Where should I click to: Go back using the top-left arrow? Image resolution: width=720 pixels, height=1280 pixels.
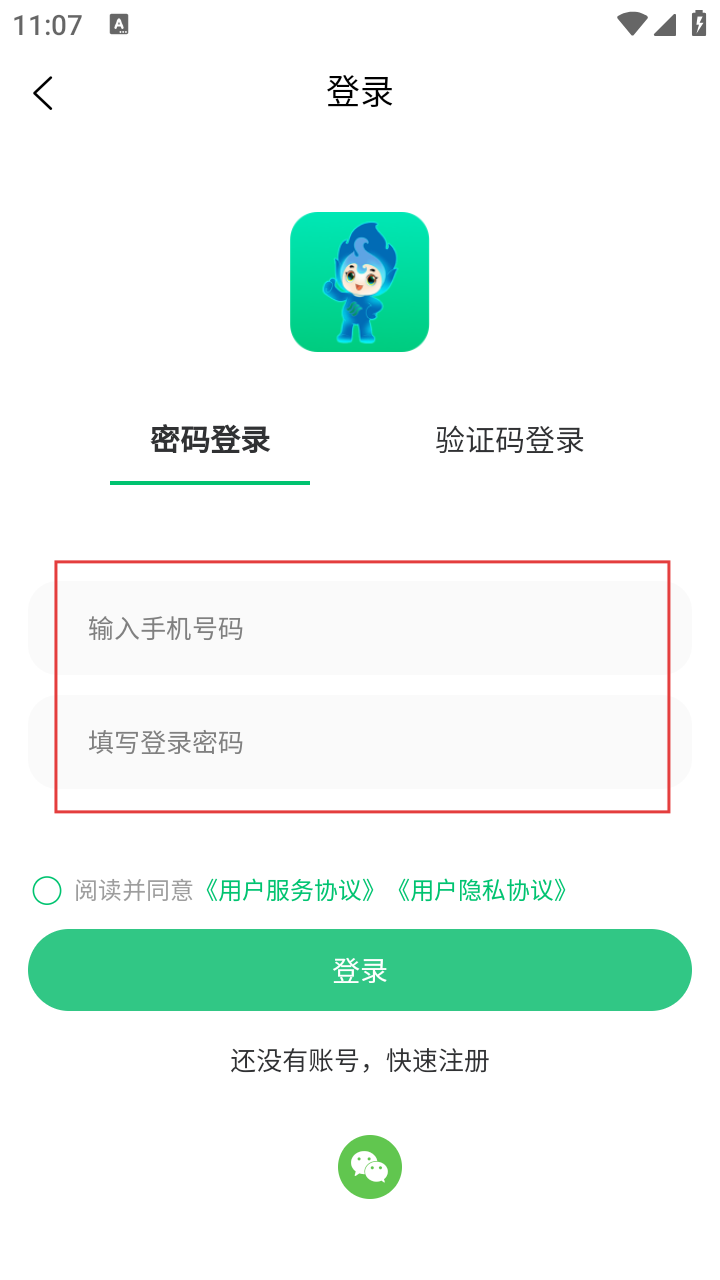point(42,93)
